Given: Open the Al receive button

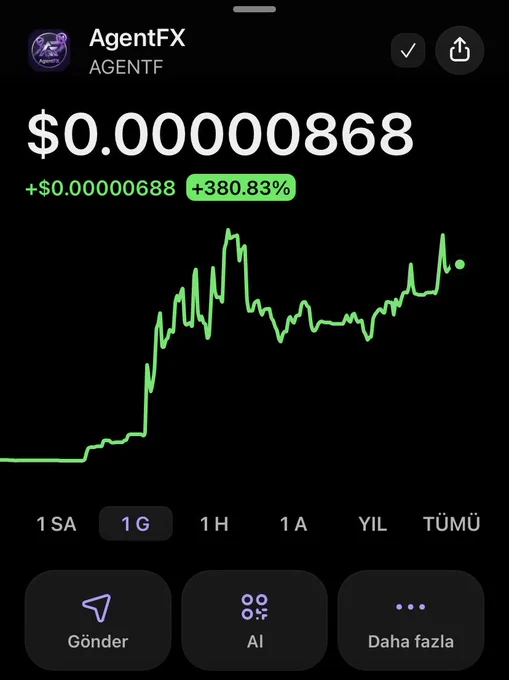Looking at the screenshot, I should (254, 621).
